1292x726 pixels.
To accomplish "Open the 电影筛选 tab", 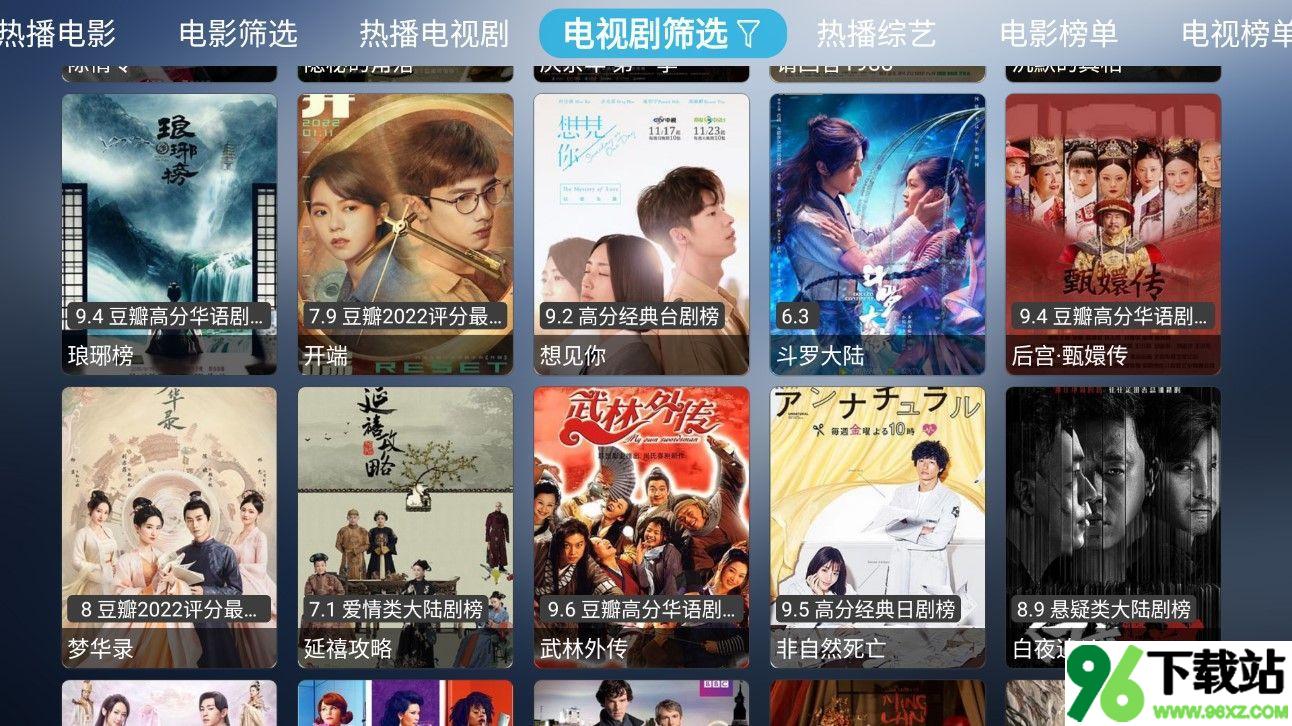I will [238, 34].
